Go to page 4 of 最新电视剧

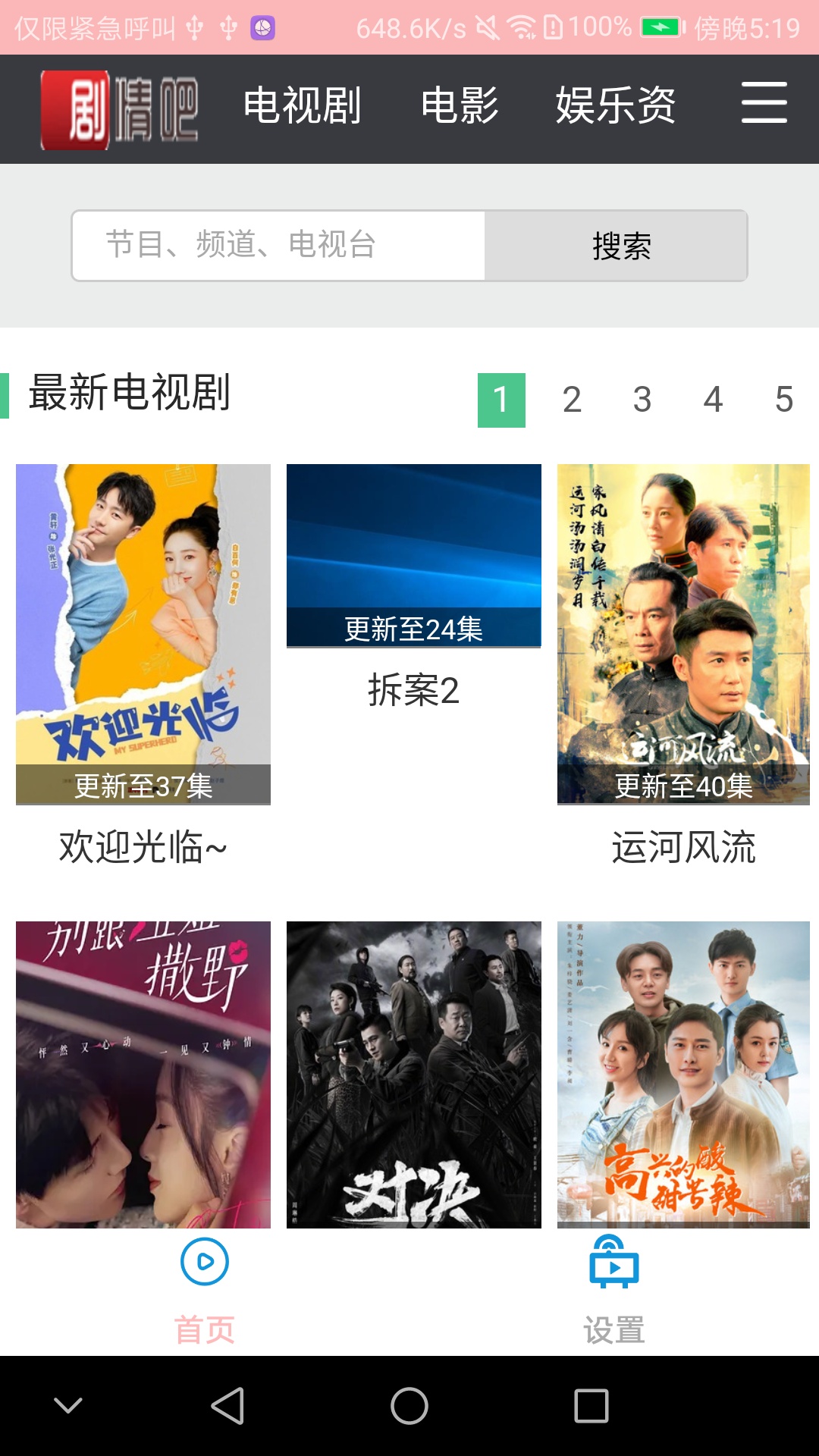(713, 400)
